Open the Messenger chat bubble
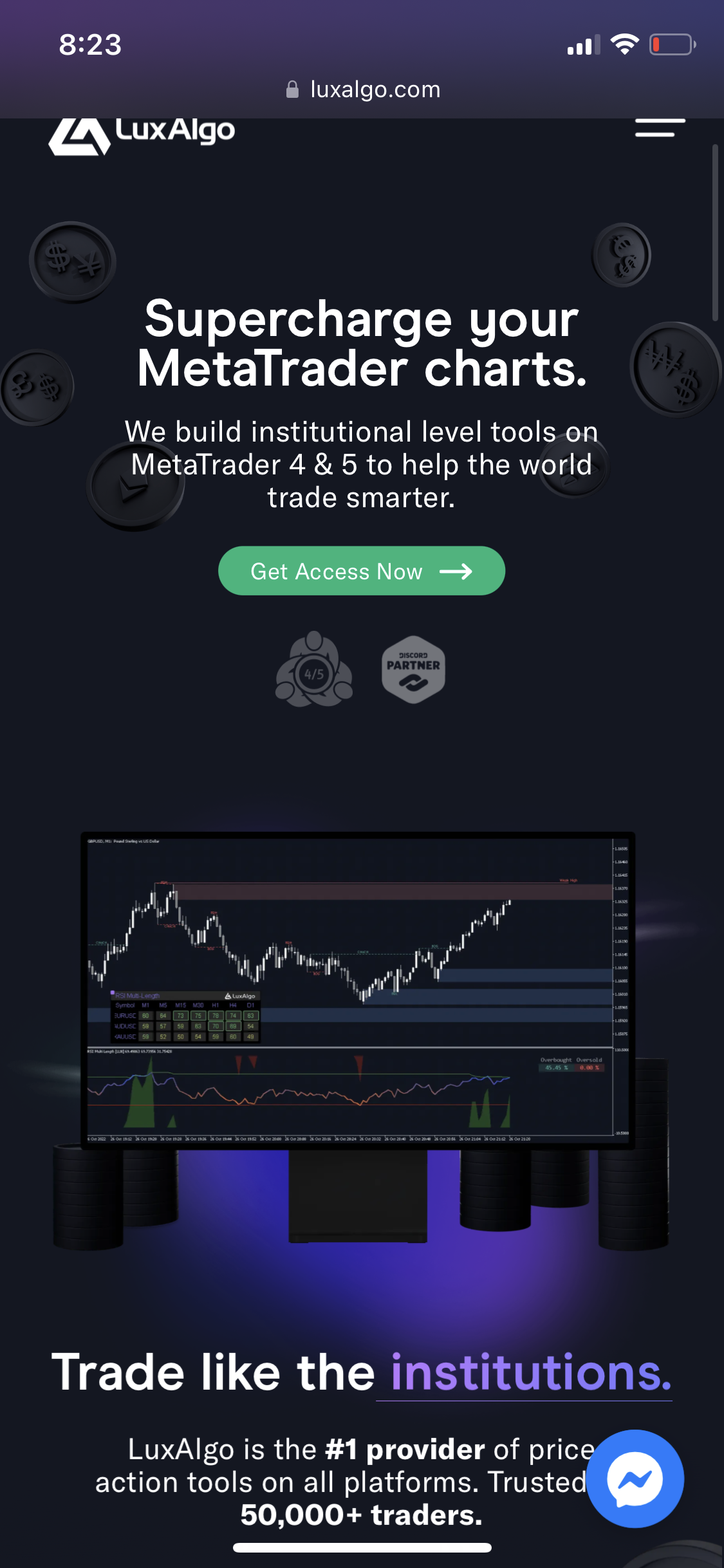Screen dimensions: 724x1568 pos(635,1479)
